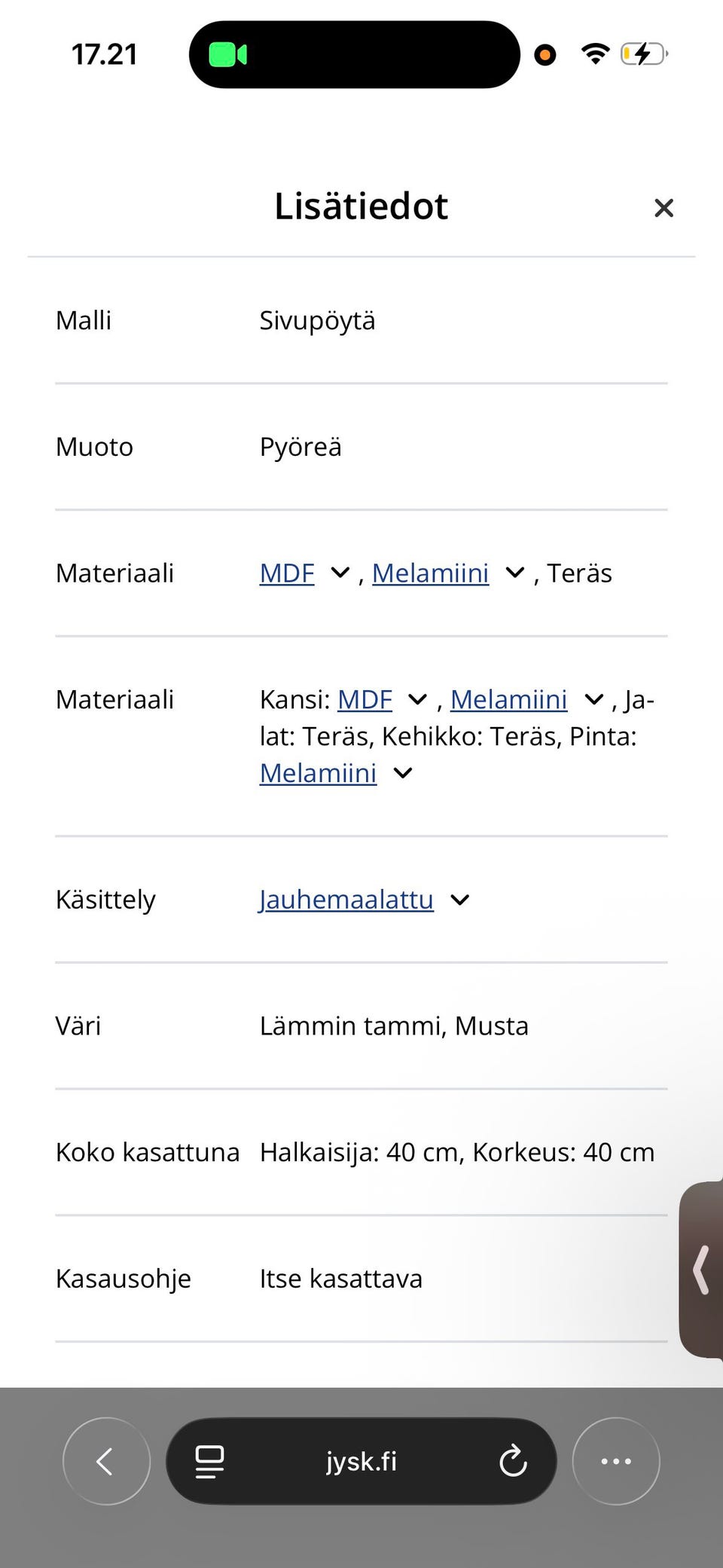
Task: Open the MDF material link
Action: point(286,573)
